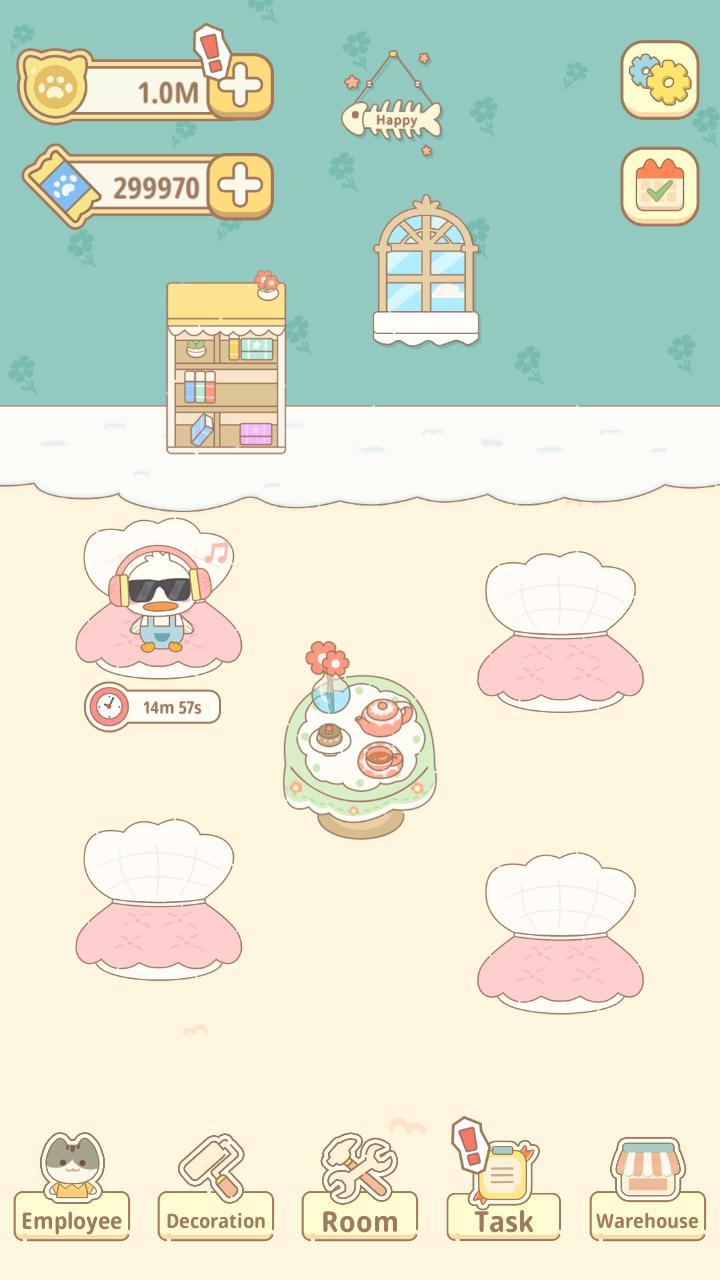Open the Employee menu
Screen dimensions: 720x1280
click(72, 1188)
